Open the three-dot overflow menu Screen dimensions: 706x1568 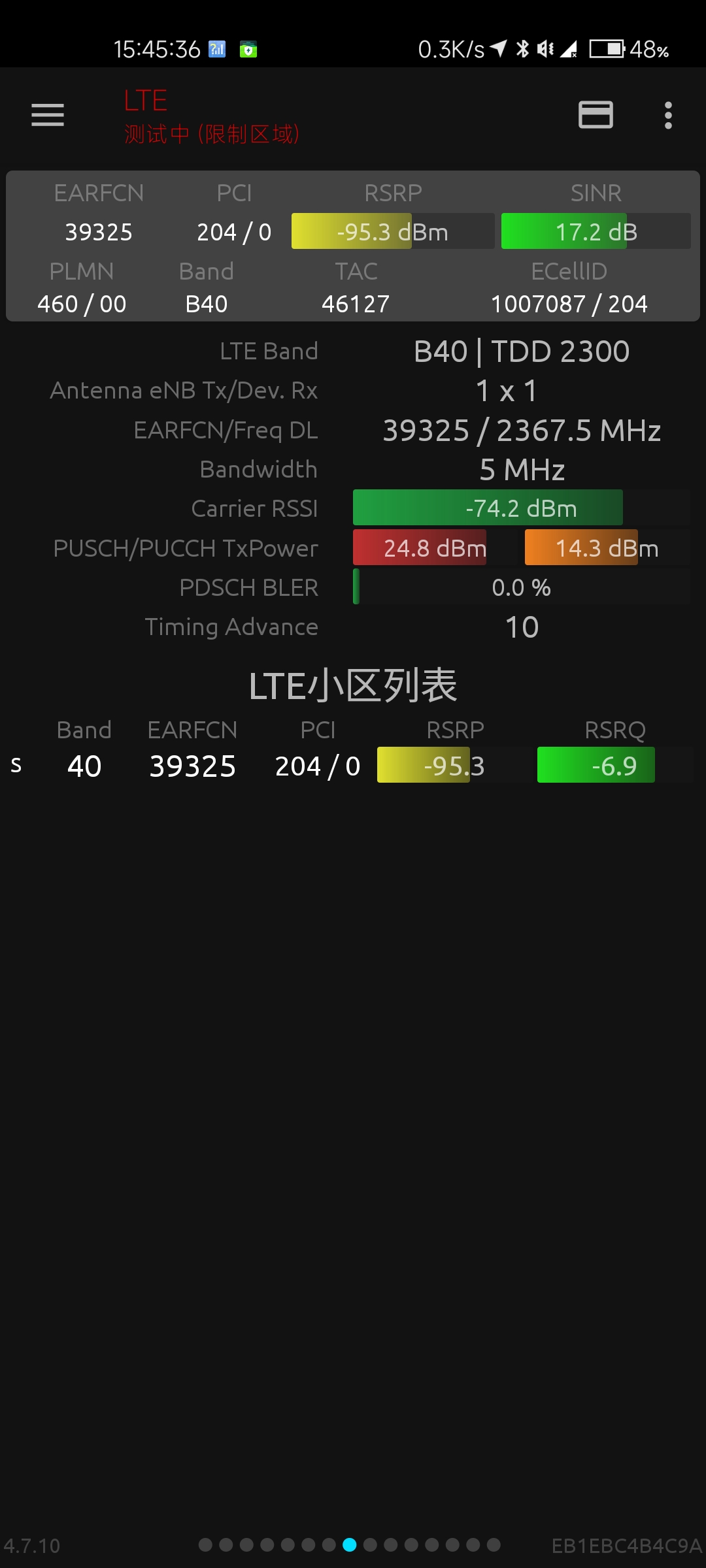tap(668, 115)
